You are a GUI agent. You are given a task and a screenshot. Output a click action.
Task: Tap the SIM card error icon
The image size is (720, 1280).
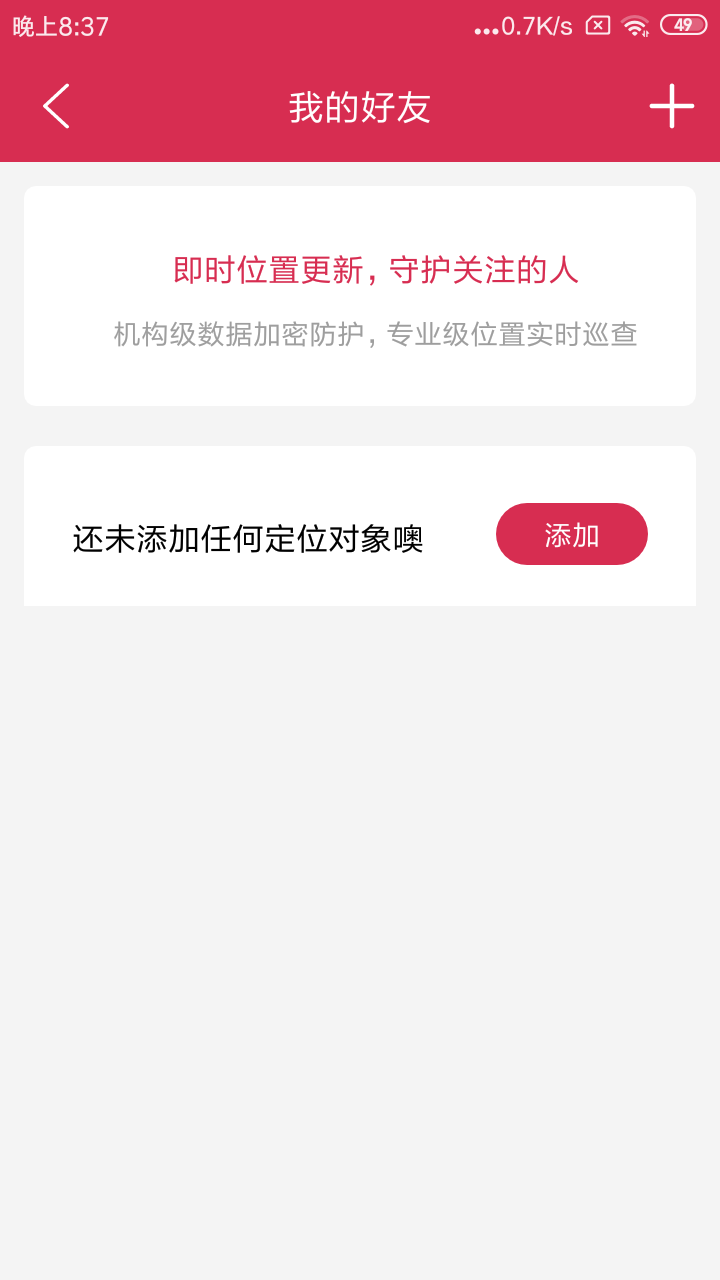click(x=599, y=25)
